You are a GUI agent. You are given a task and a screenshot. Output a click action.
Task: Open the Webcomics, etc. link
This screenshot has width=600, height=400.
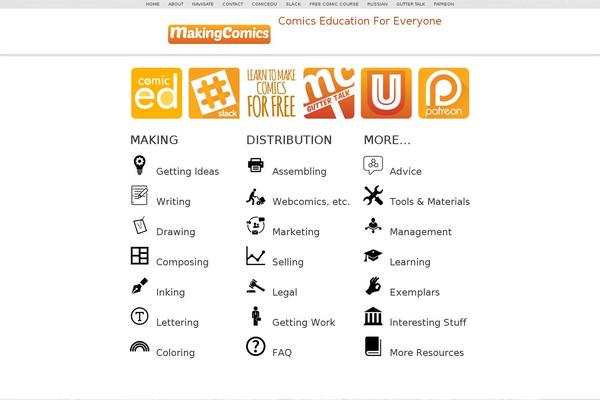tap(310, 201)
